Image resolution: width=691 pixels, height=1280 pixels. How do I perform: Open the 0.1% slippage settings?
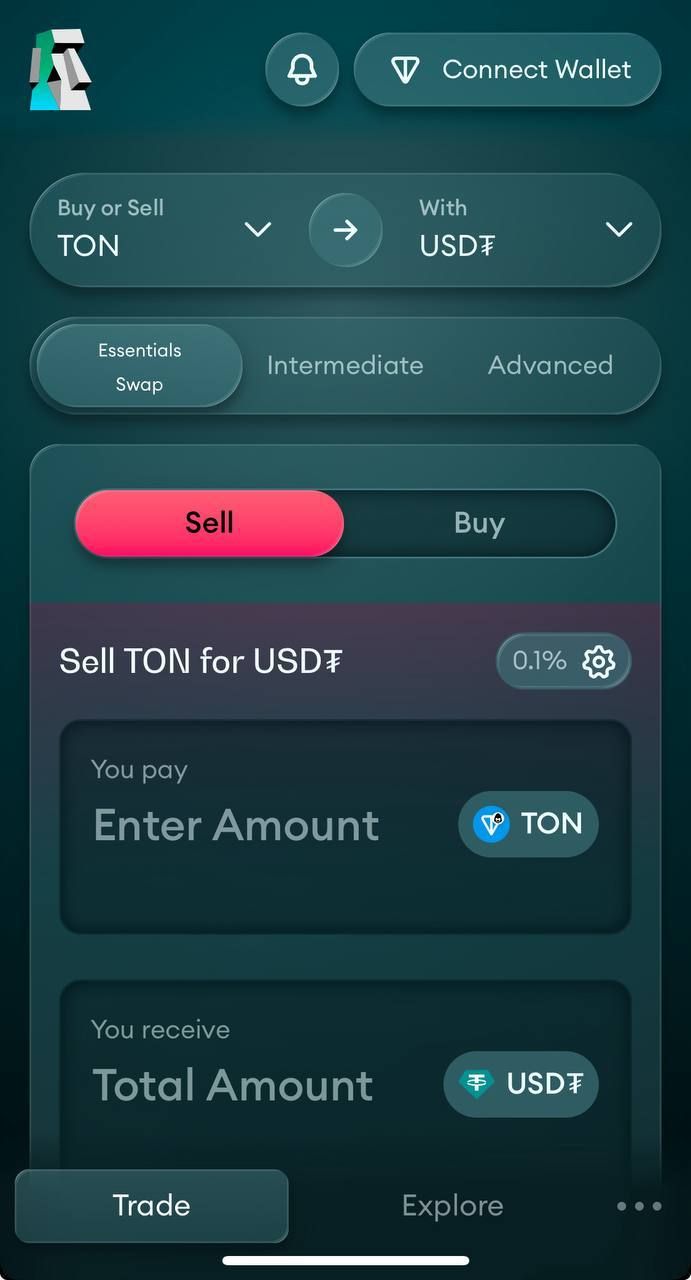[x=564, y=661]
